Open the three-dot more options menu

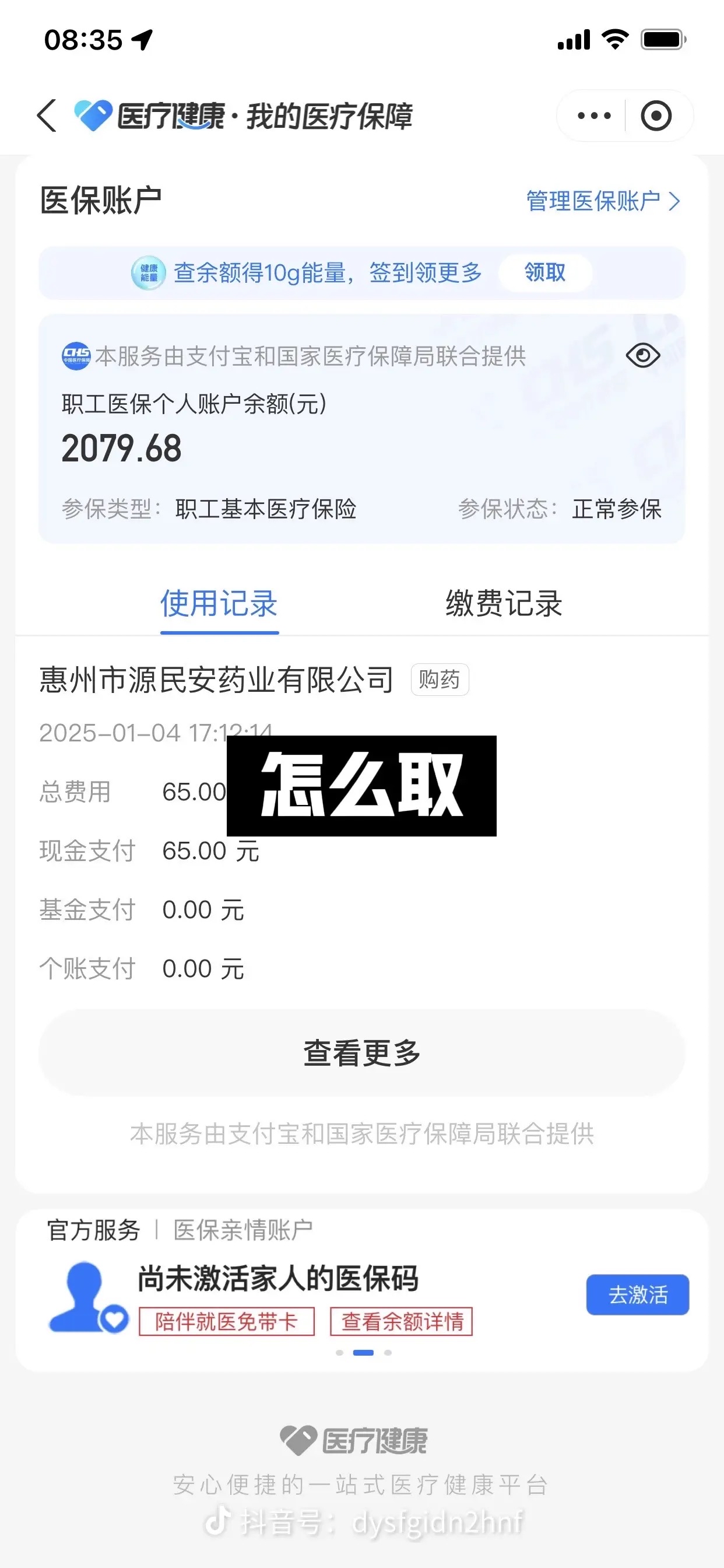(594, 116)
